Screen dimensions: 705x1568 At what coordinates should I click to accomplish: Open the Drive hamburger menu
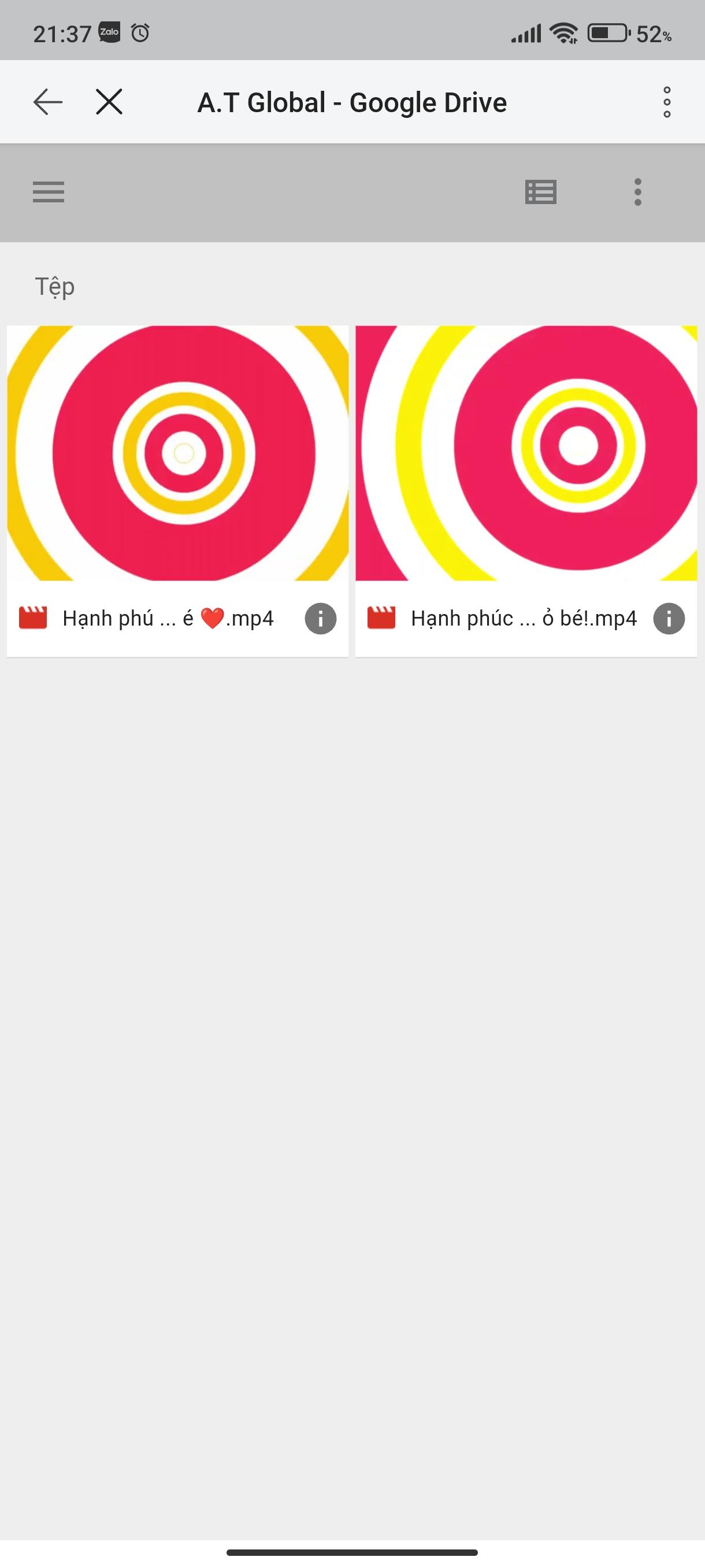tap(49, 193)
